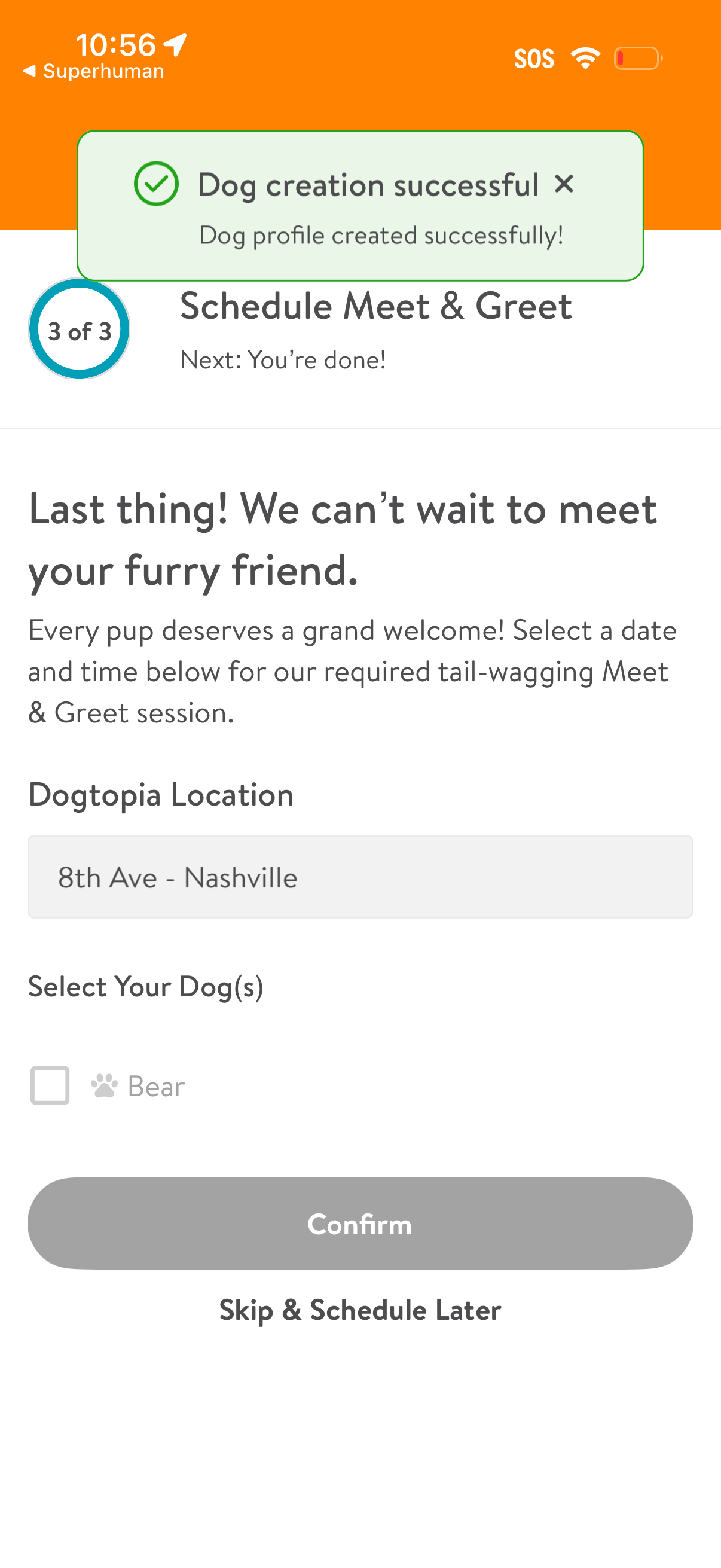721x1568 pixels.
Task: Uncheck Bear in Select Your Dog(s)
Action: [49, 1084]
